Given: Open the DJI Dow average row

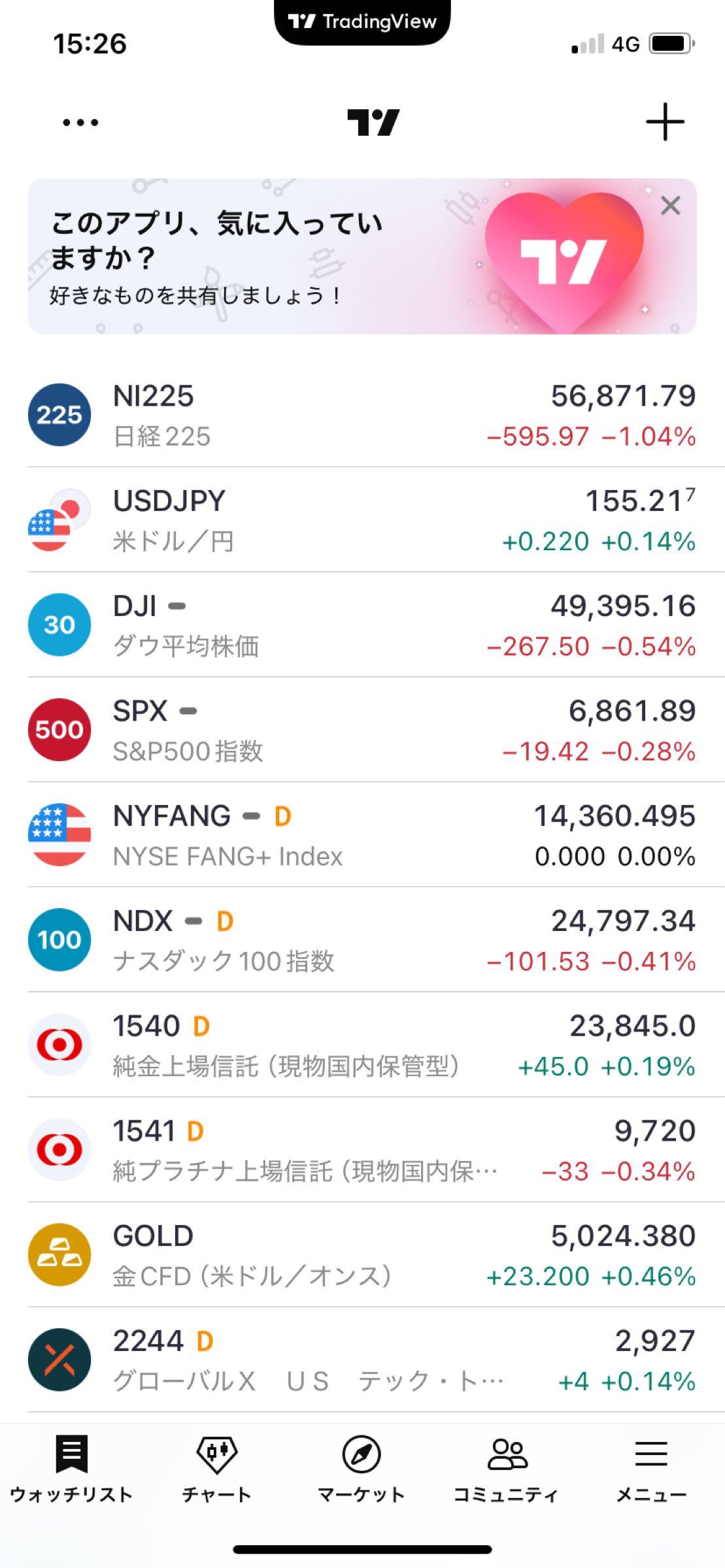Looking at the screenshot, I should coord(362,625).
